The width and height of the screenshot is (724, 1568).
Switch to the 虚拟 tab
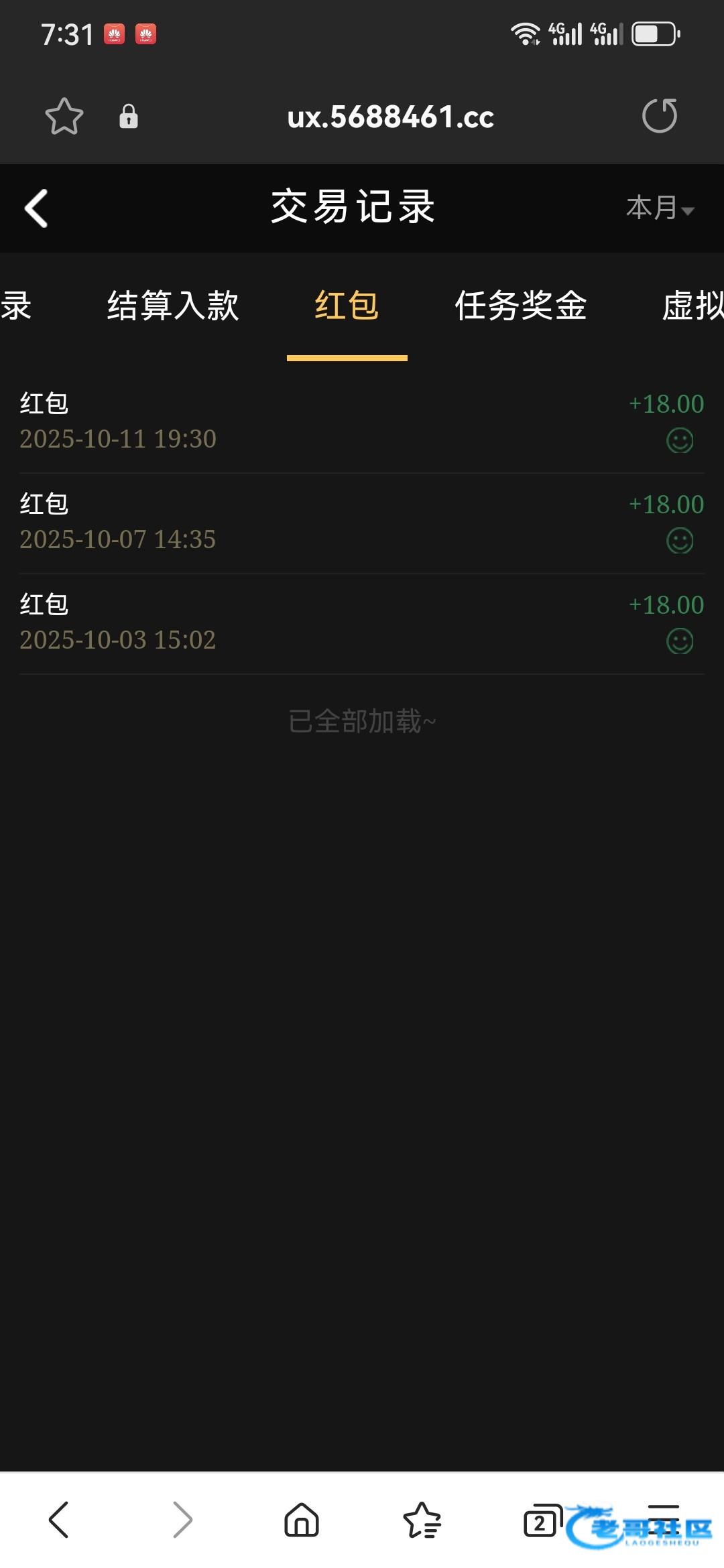click(x=692, y=306)
